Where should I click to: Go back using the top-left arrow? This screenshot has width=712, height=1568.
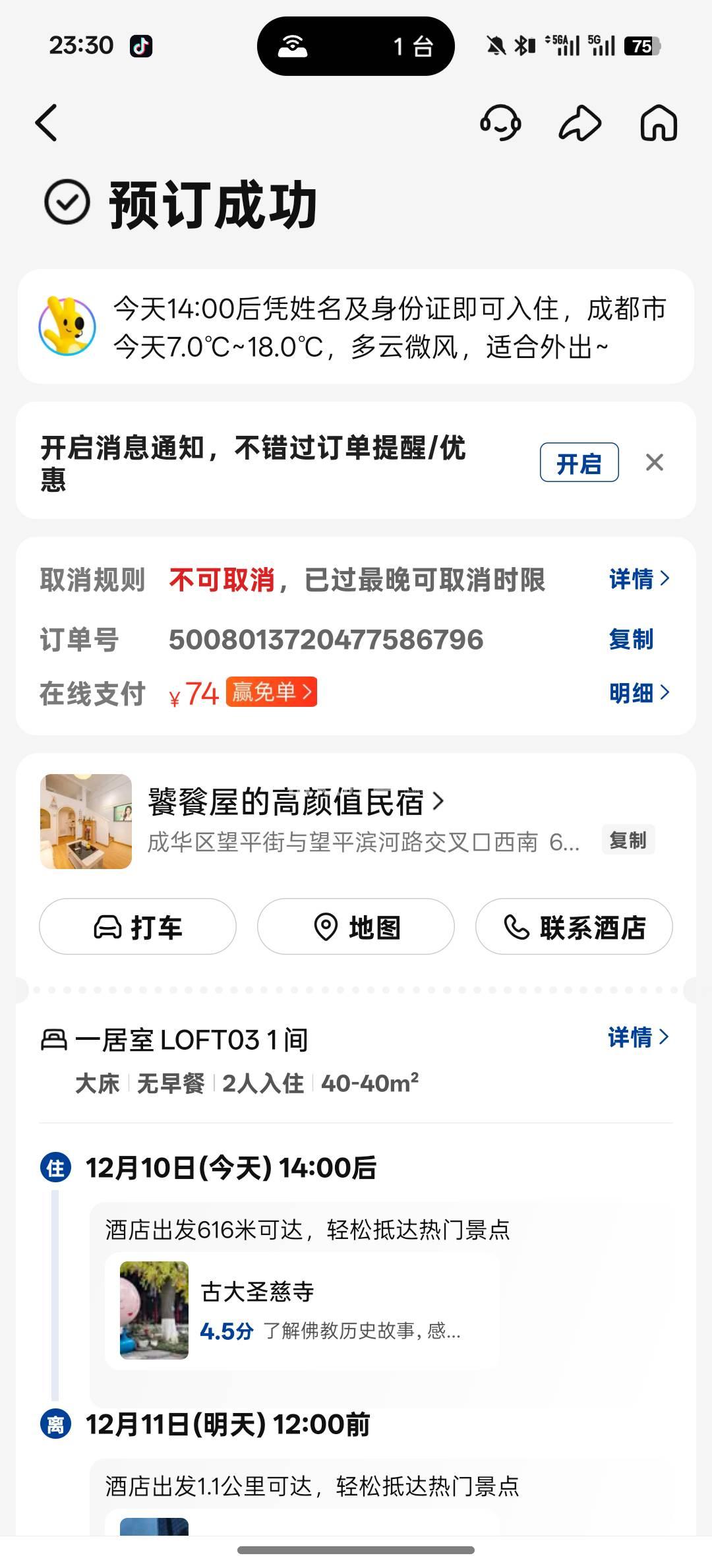point(46,123)
